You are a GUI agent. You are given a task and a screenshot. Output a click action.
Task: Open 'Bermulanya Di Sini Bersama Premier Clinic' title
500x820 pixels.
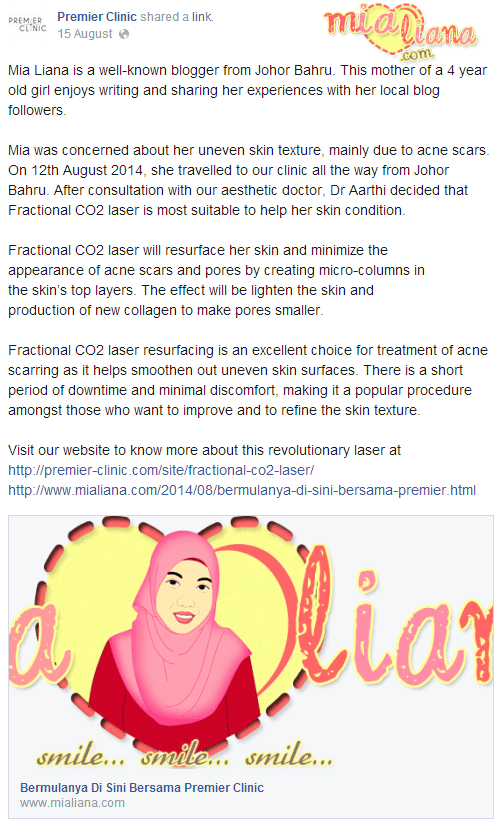142,788
